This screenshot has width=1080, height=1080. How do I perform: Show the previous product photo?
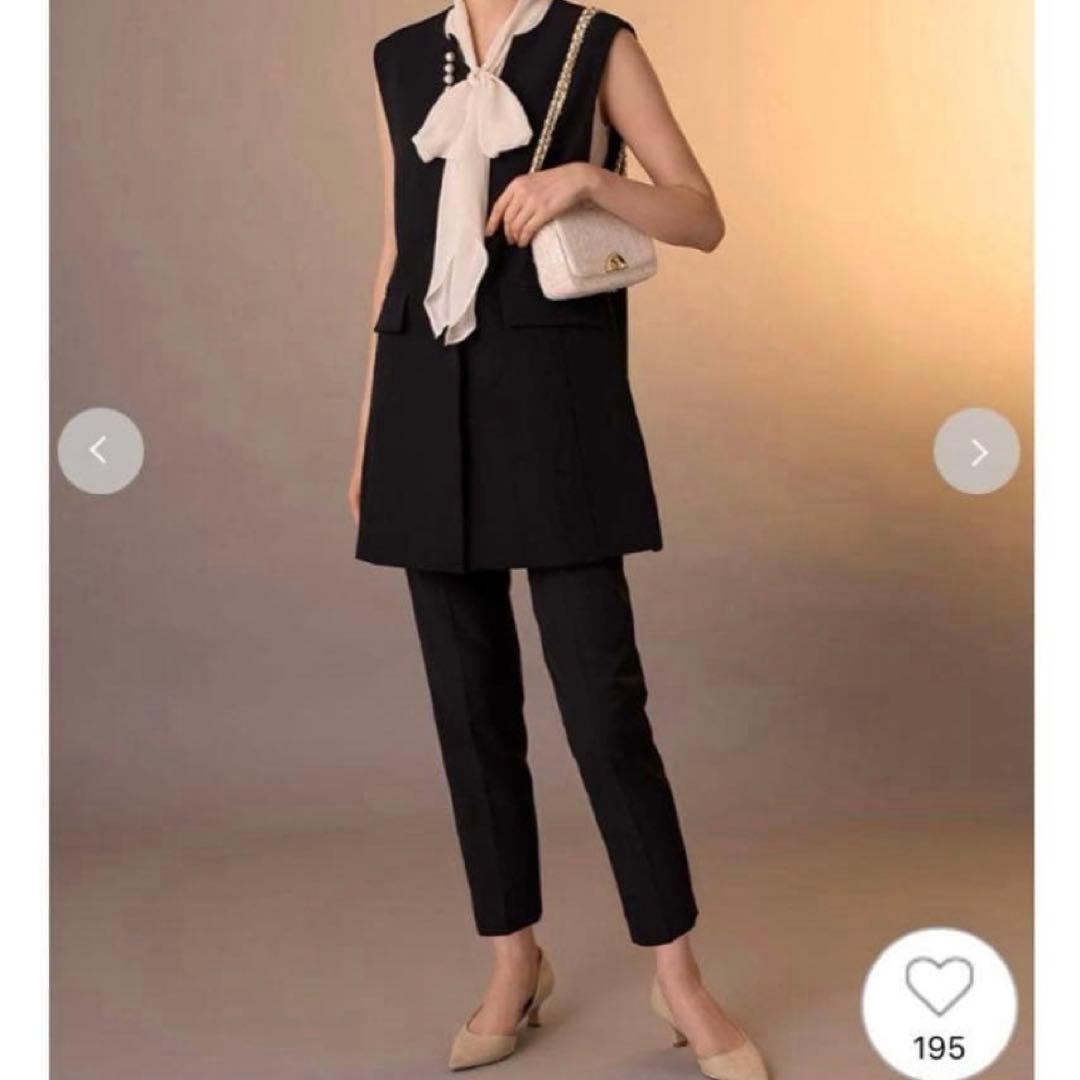(100, 451)
